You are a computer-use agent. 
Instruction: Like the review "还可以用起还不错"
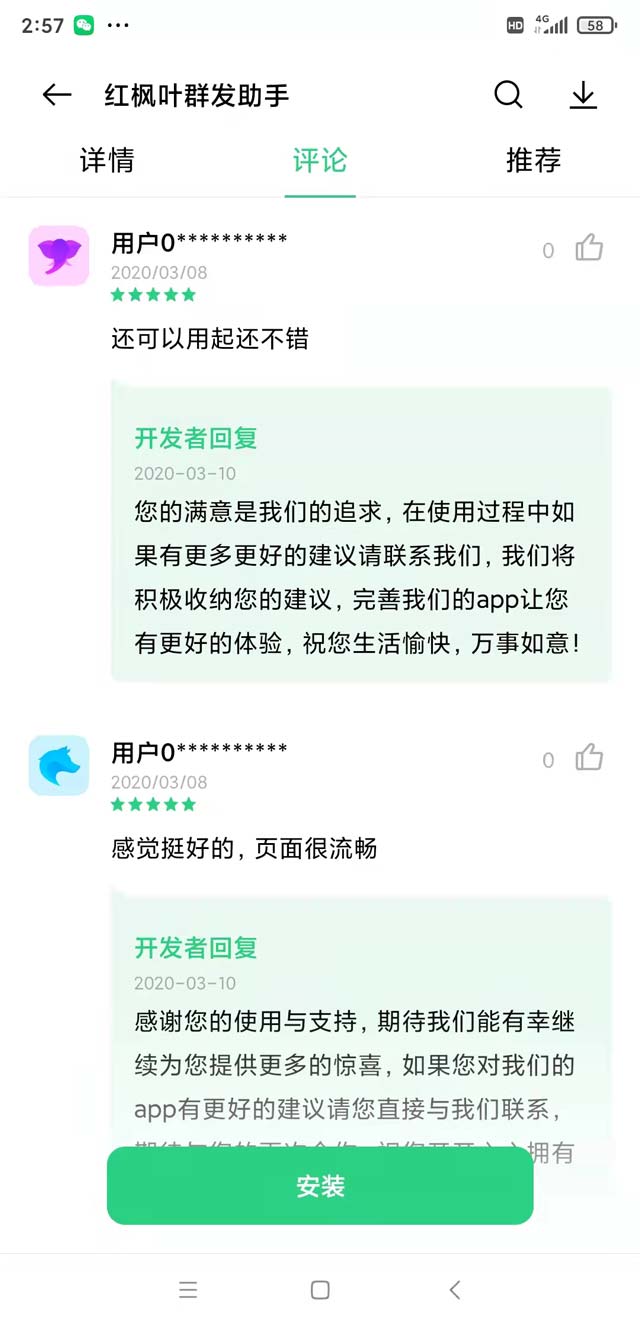pyautogui.click(x=589, y=248)
